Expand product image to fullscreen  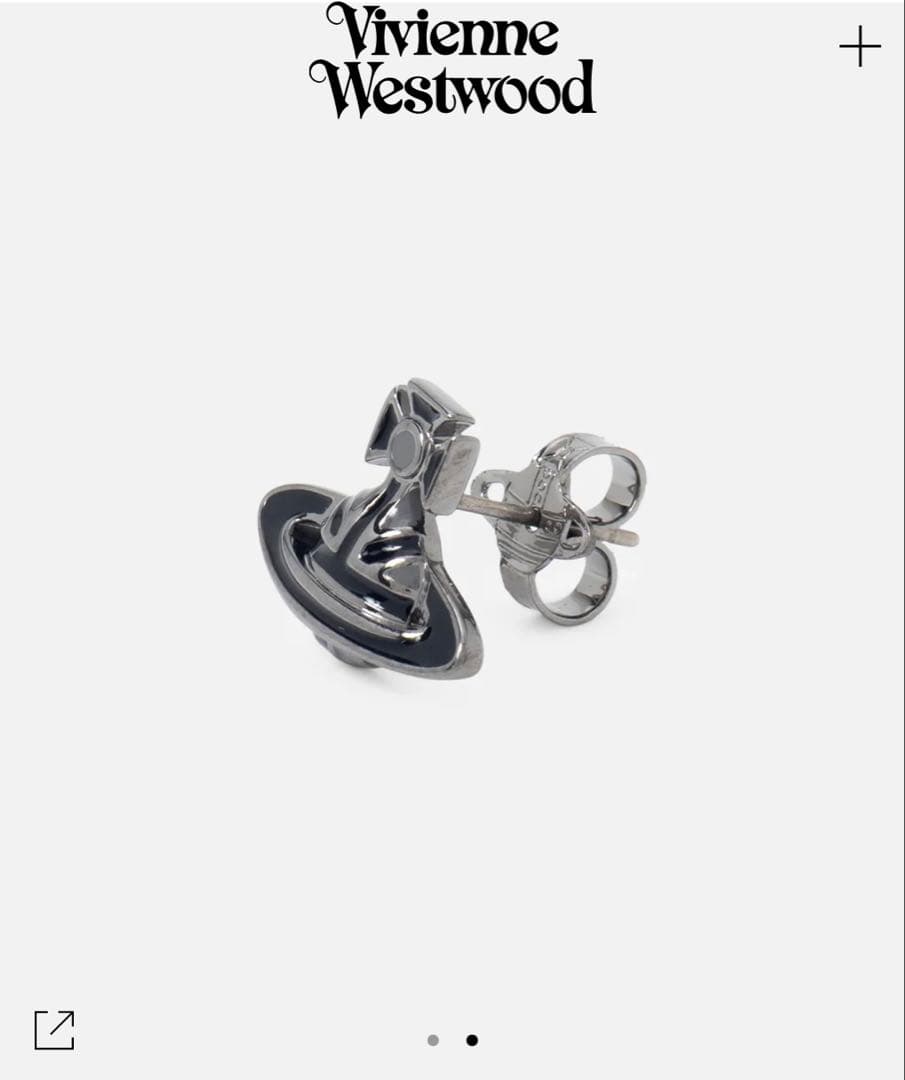[x=54, y=1030]
